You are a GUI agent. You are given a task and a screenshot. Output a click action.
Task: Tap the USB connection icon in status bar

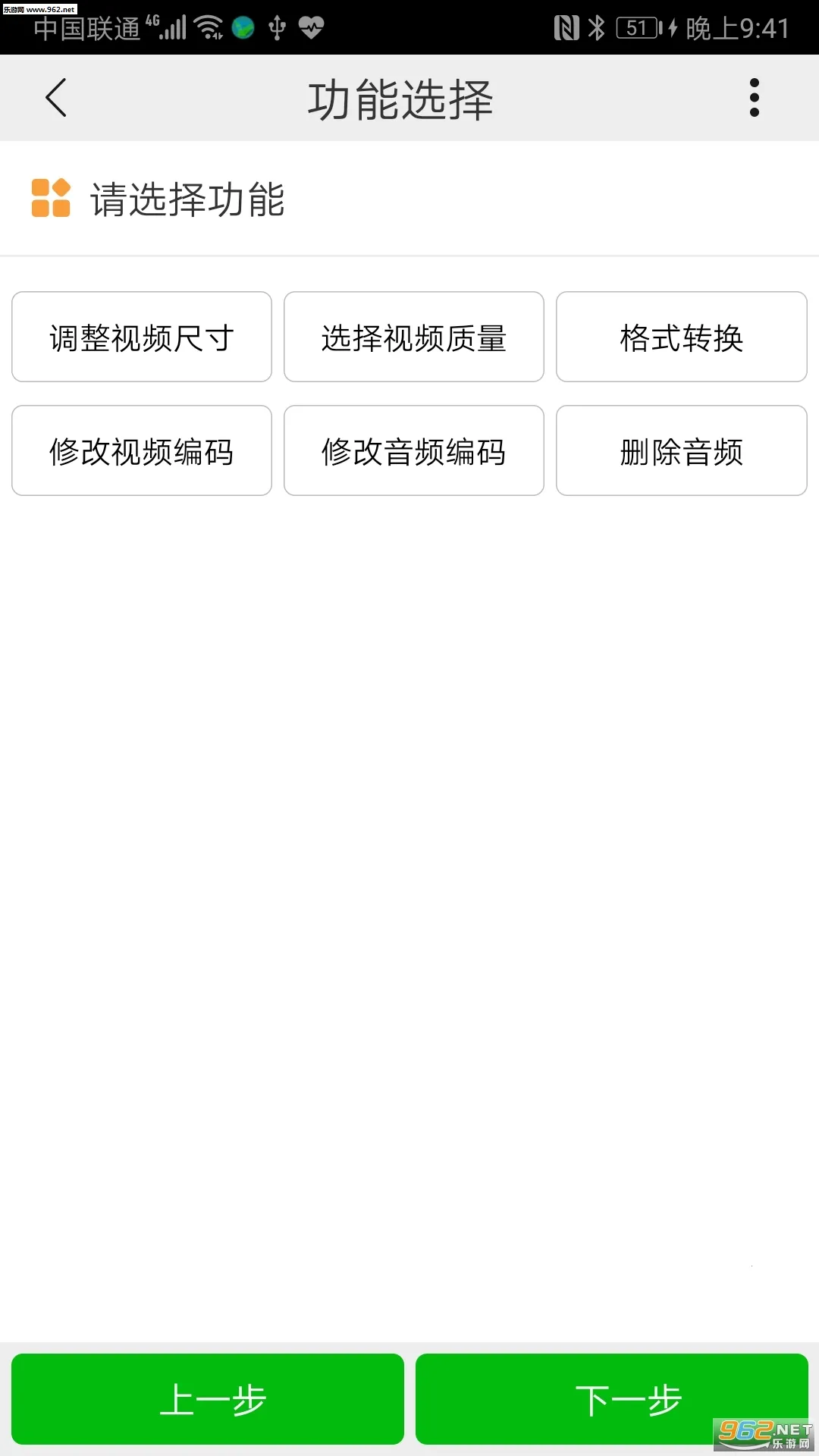275,27
